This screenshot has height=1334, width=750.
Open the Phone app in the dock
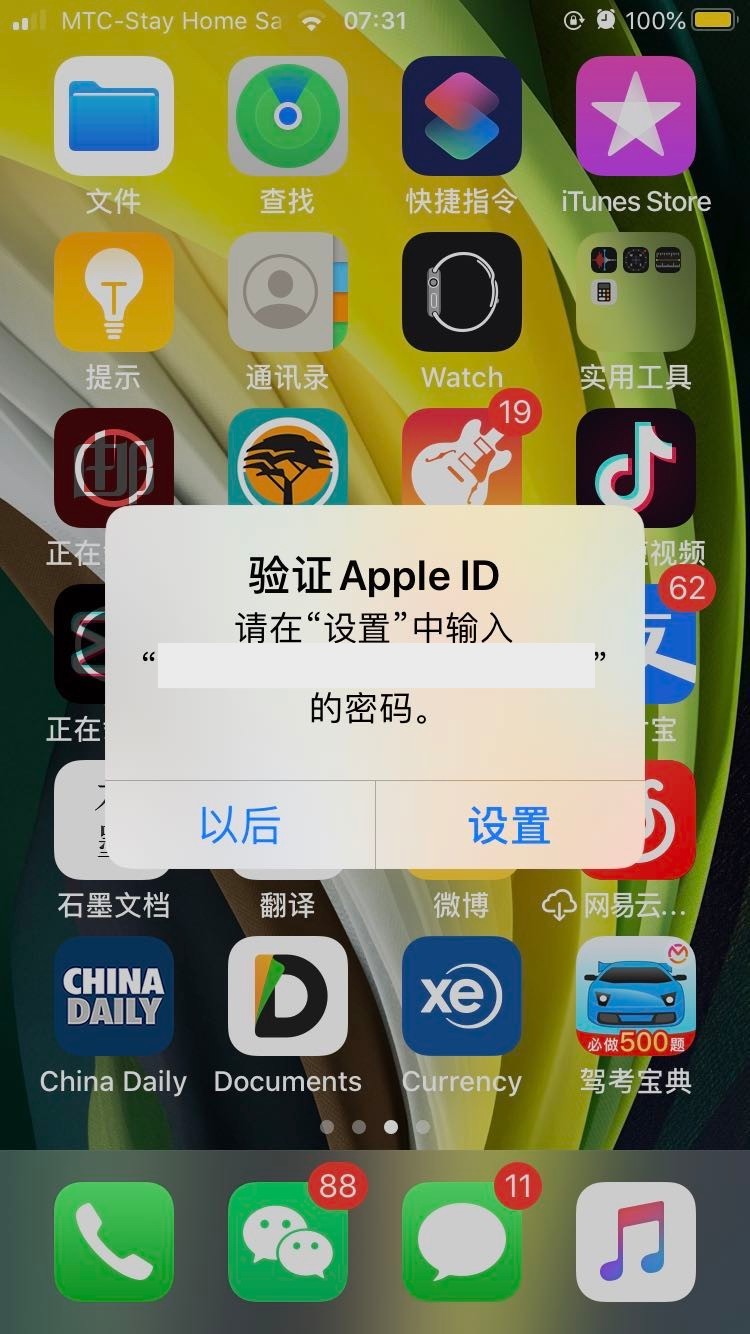coord(113,1241)
